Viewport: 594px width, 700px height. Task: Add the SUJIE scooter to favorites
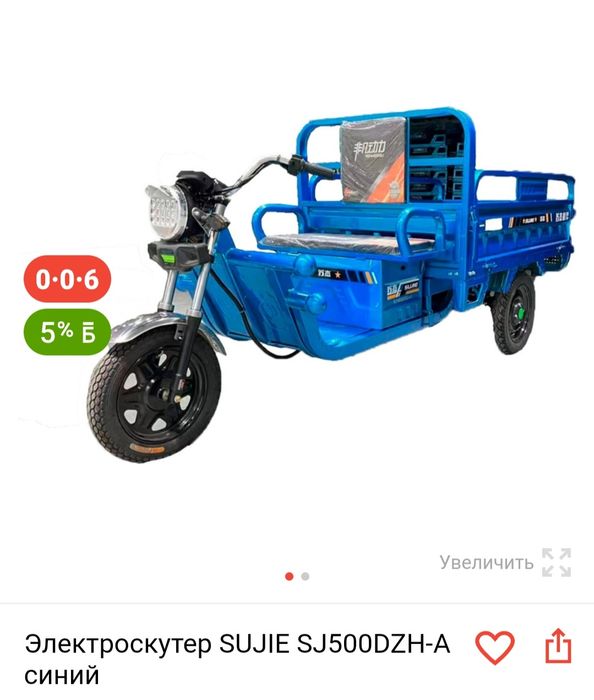(494, 647)
